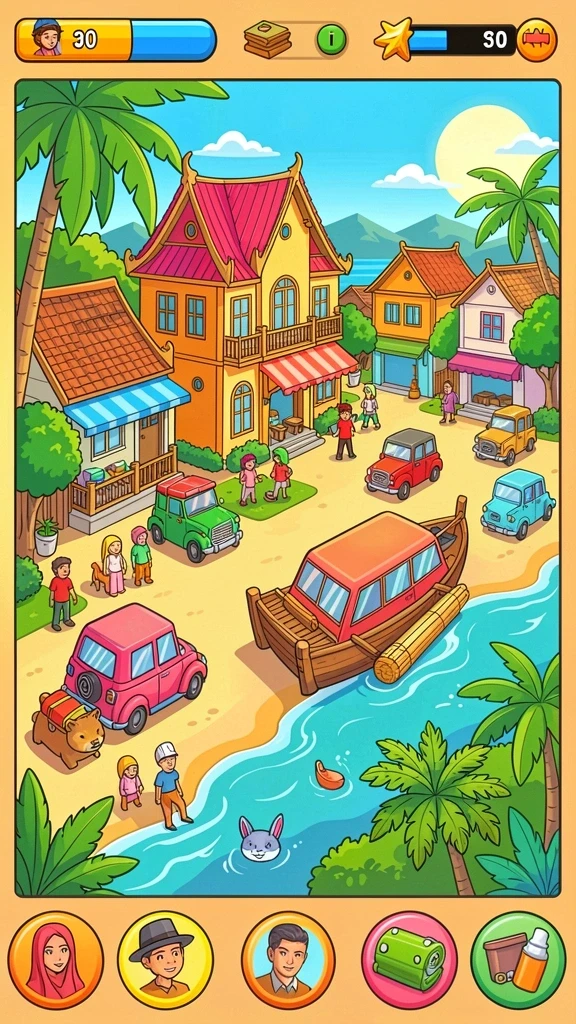Tap the orange round button beside the star bar
576x1024 pixels.
[x=537, y=40]
